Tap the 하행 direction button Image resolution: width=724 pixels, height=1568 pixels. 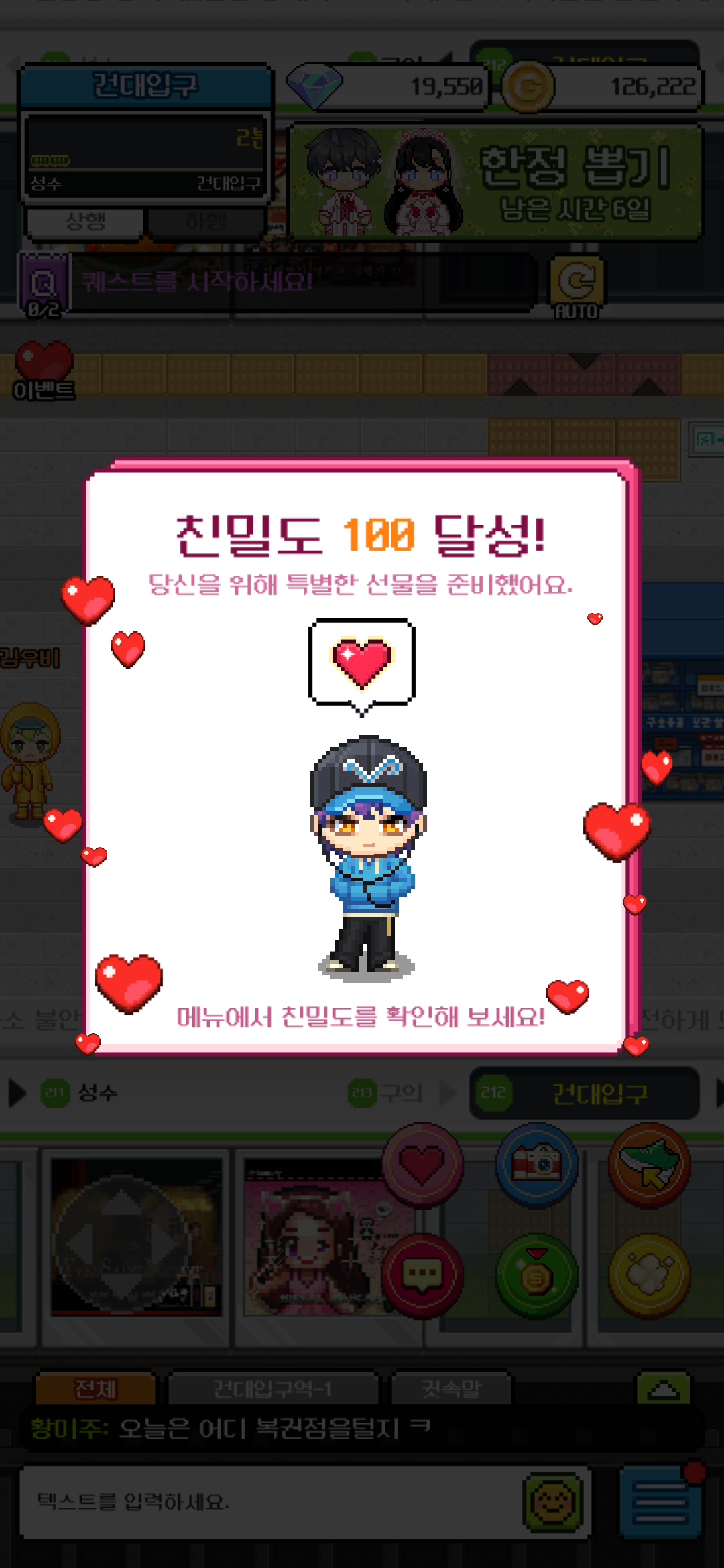tap(206, 222)
